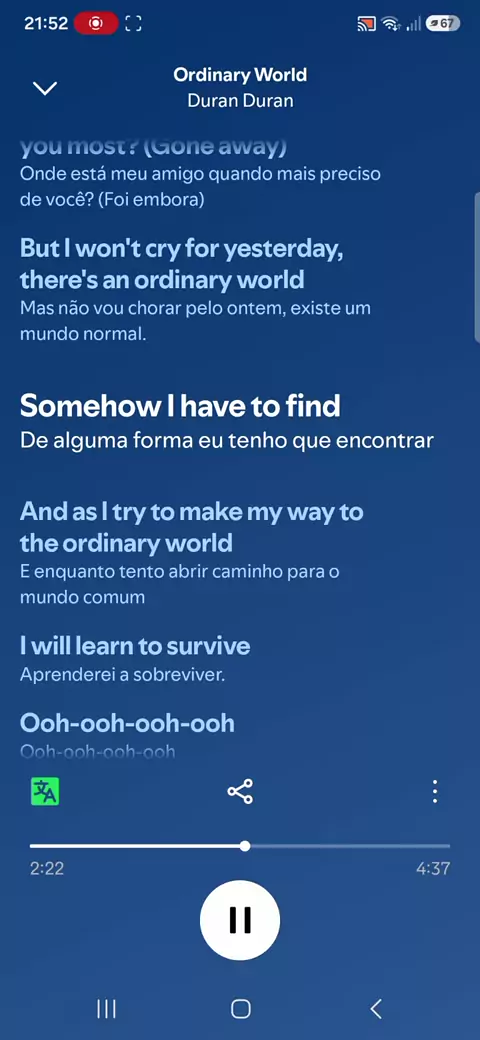Share the Ordinary World lyrics
480x1040 pixels.
point(240,791)
